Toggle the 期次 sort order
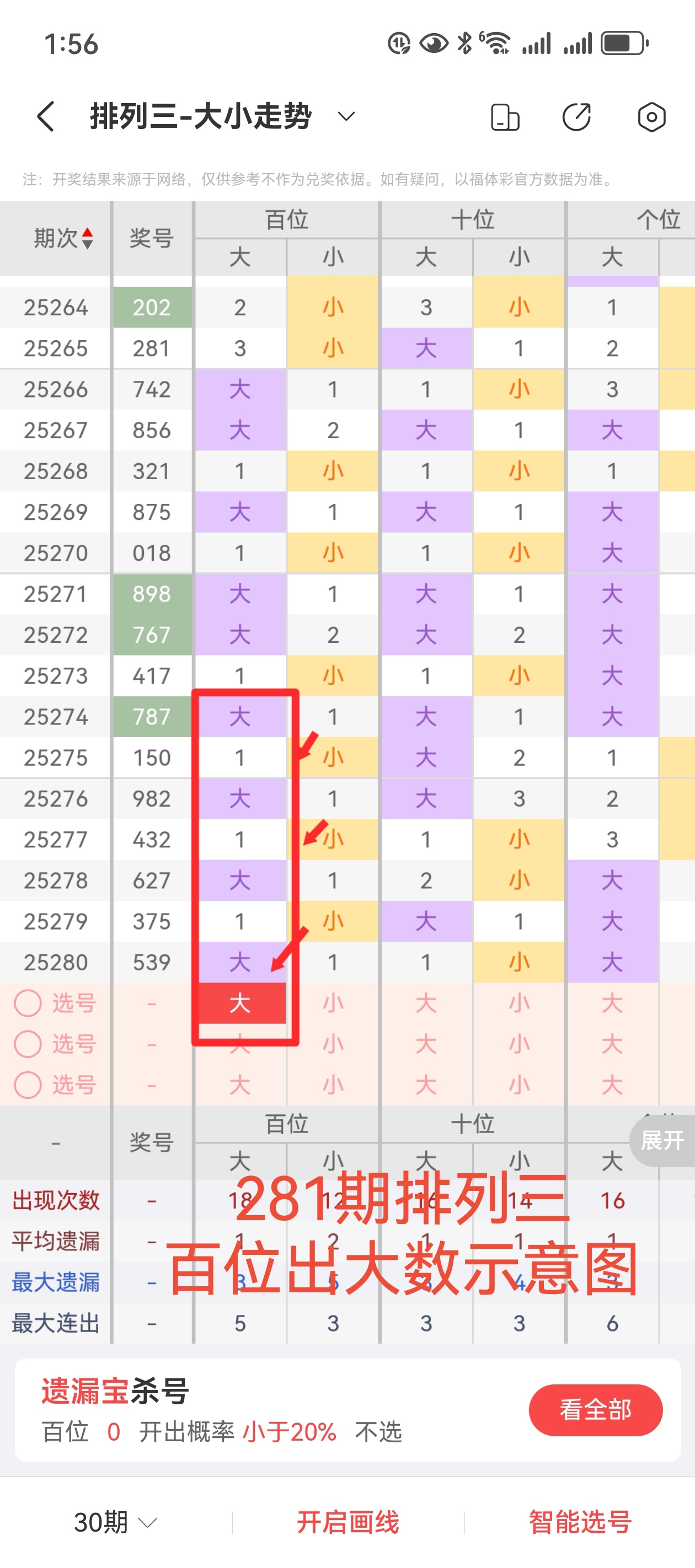Screen dimensions: 695x1568 tap(63, 238)
